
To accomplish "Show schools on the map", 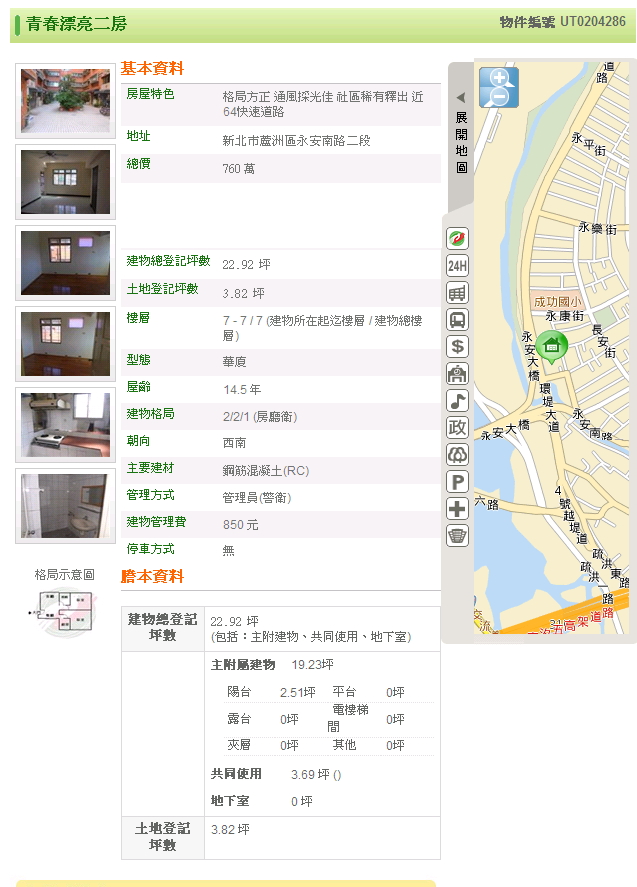I will (457, 374).
